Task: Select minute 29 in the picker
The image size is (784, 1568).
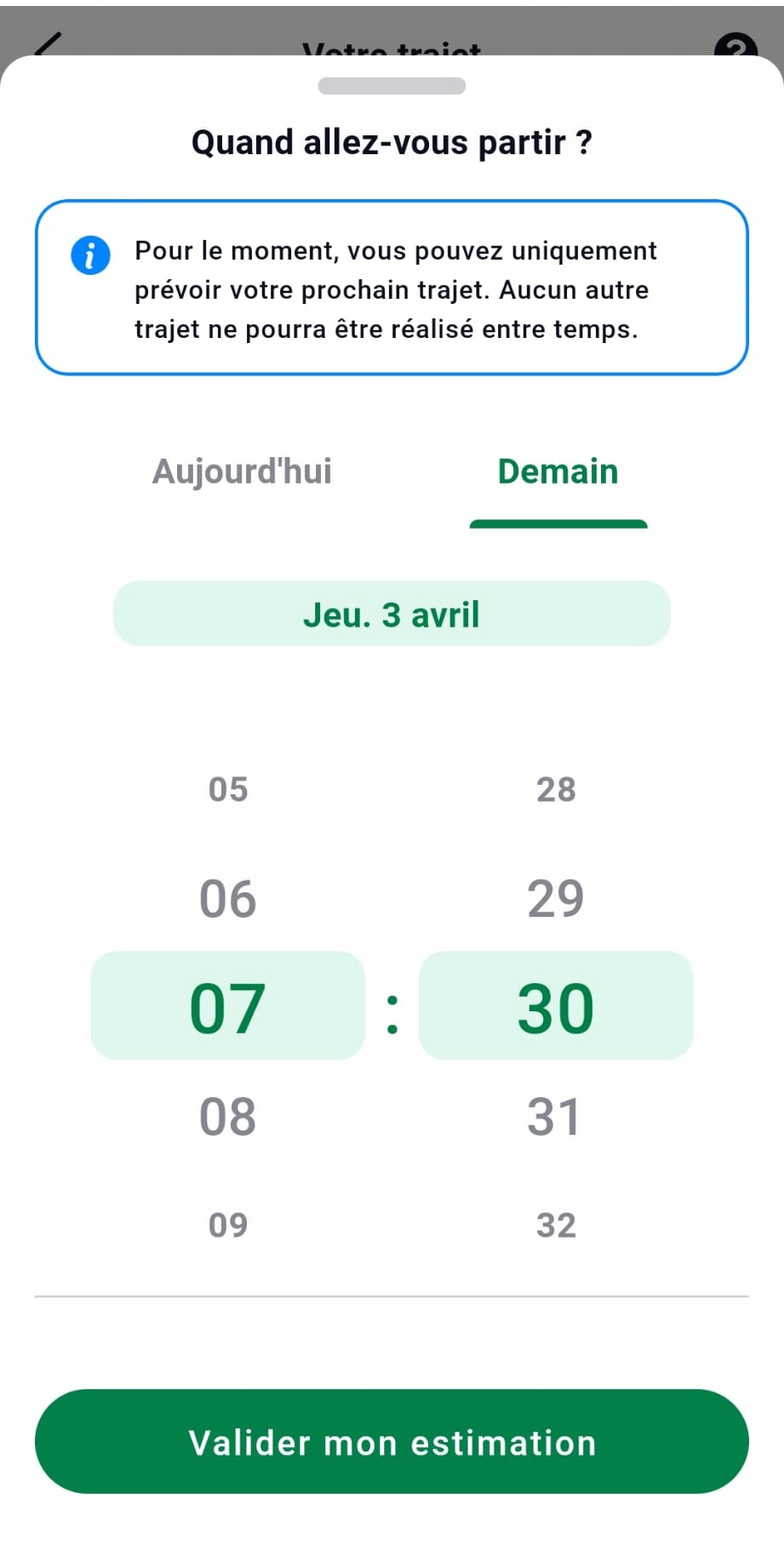Action: tap(556, 899)
